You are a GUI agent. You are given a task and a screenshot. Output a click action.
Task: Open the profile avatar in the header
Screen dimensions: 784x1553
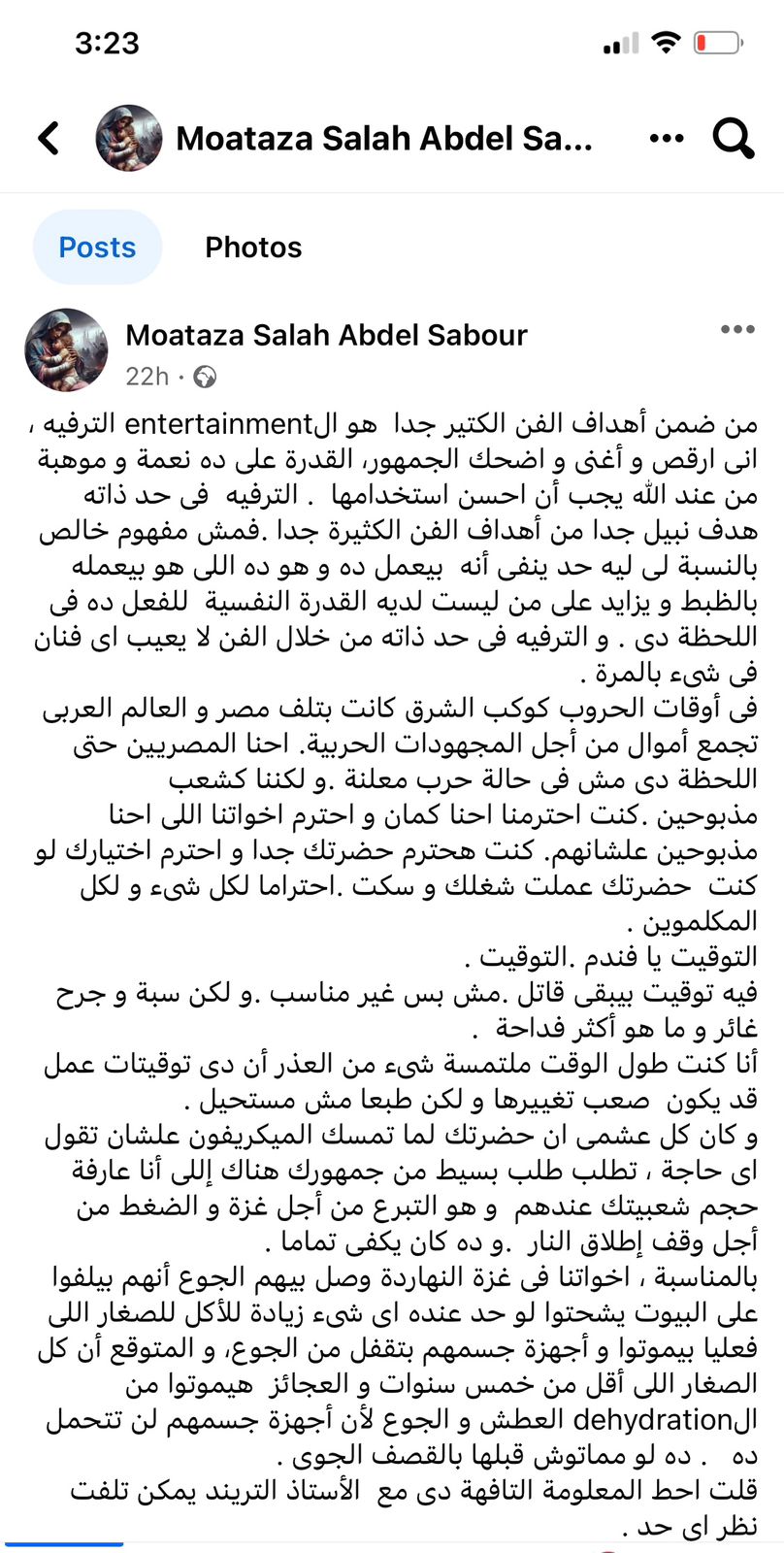(128, 139)
